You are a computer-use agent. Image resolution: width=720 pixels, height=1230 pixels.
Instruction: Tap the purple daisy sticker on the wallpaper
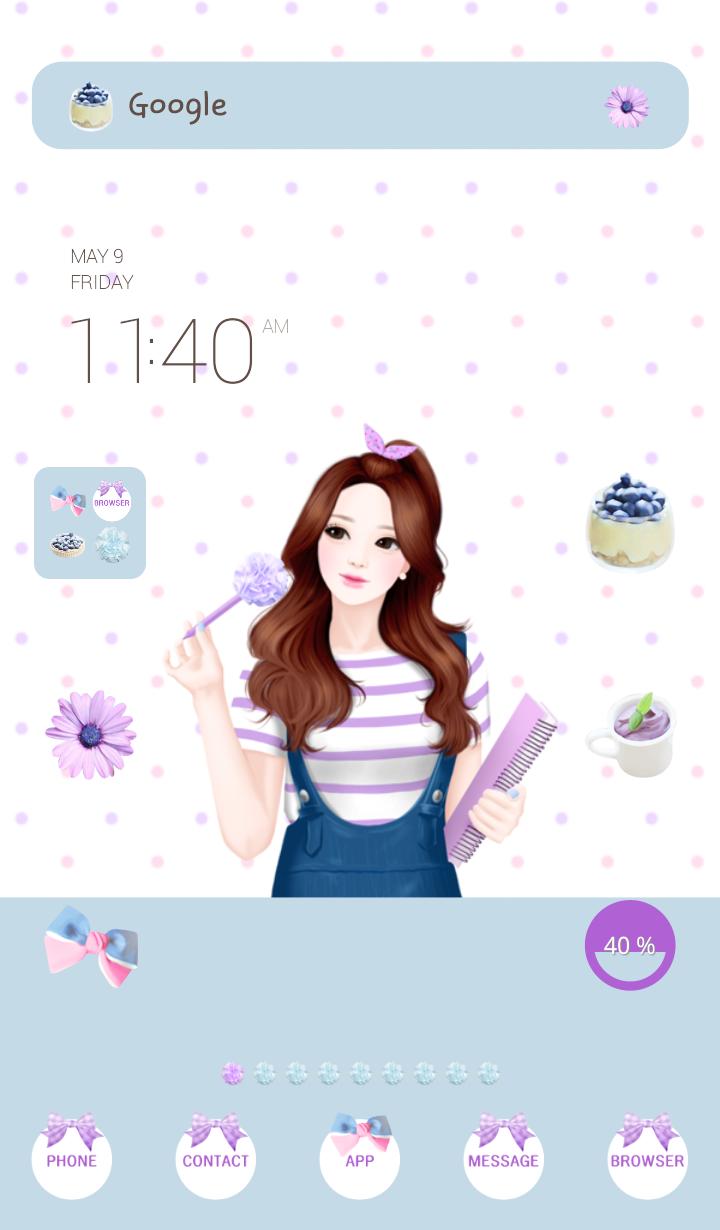(88, 735)
